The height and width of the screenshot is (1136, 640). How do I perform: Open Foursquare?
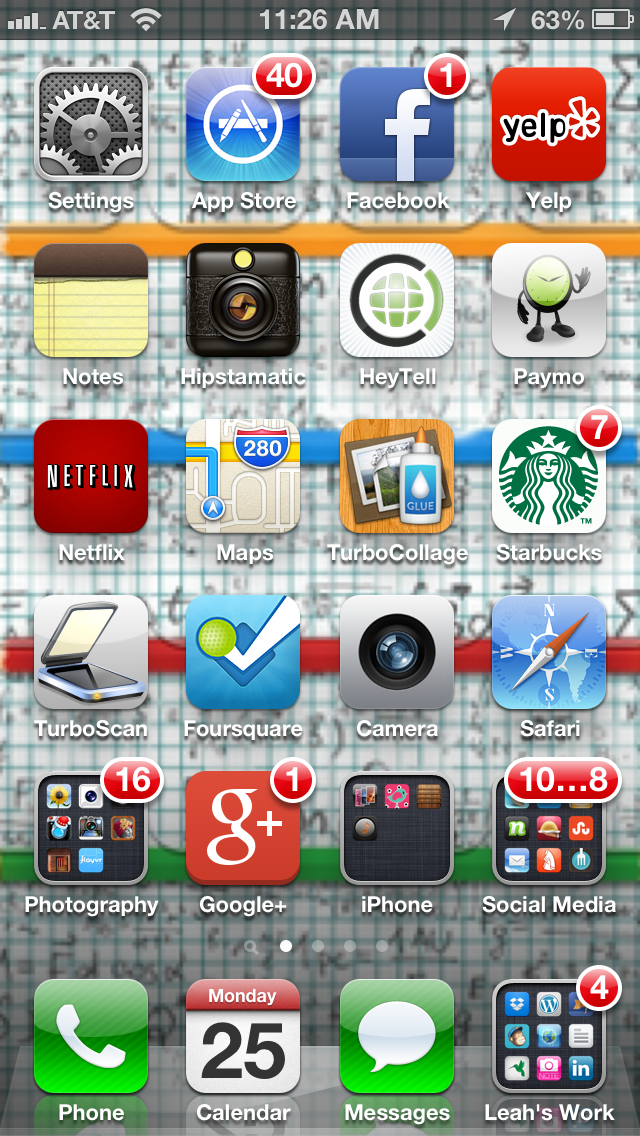pos(243,653)
